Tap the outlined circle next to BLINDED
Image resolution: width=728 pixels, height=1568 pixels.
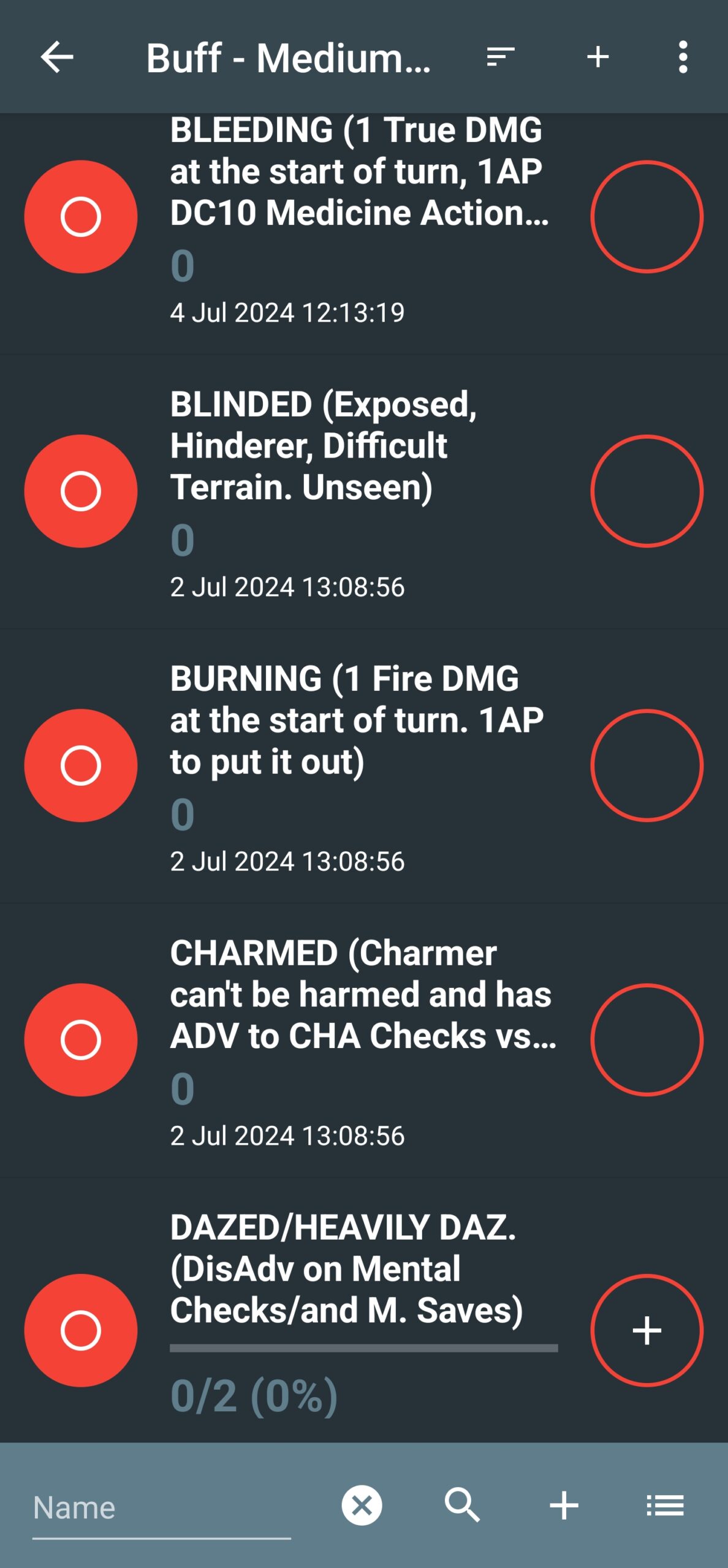pyautogui.click(x=647, y=491)
